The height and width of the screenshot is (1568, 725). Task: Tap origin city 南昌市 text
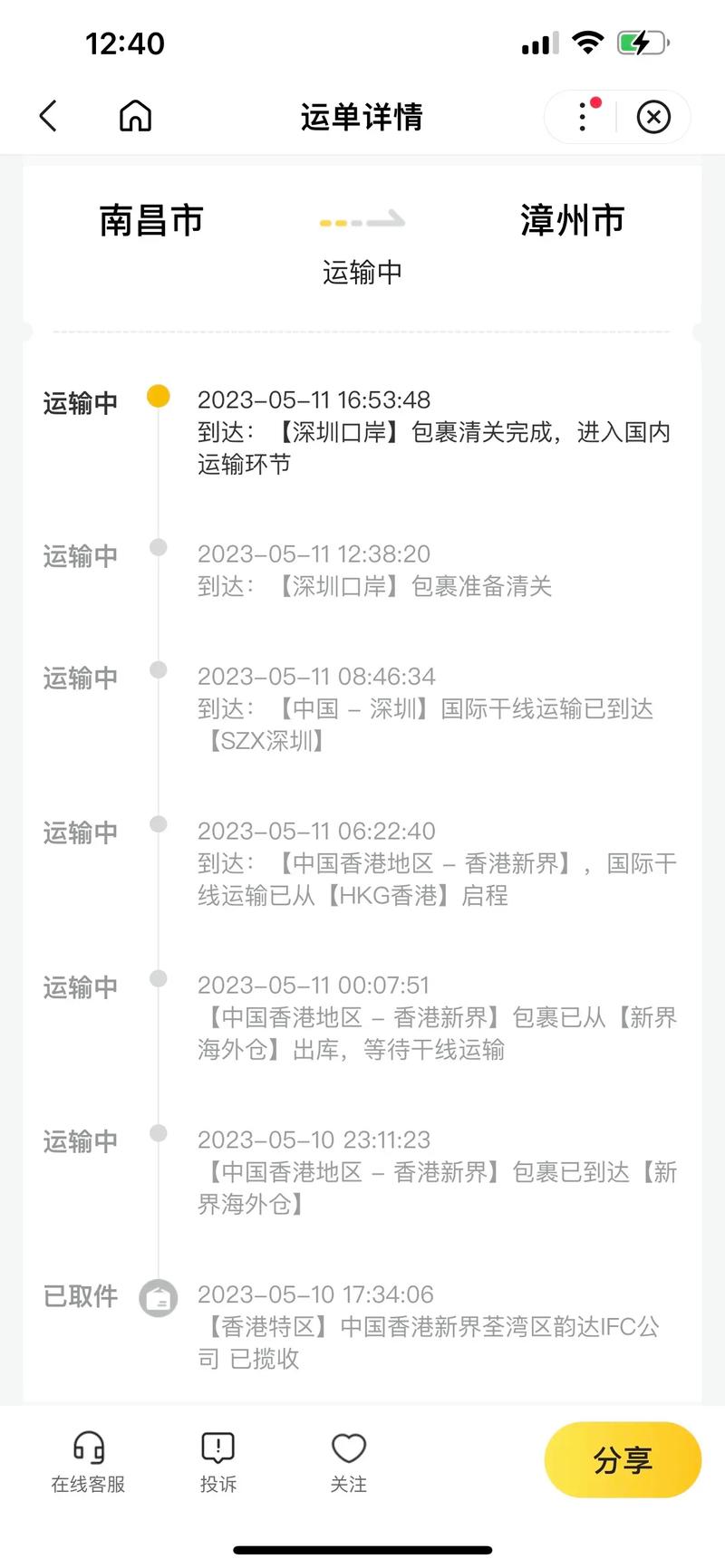(151, 220)
